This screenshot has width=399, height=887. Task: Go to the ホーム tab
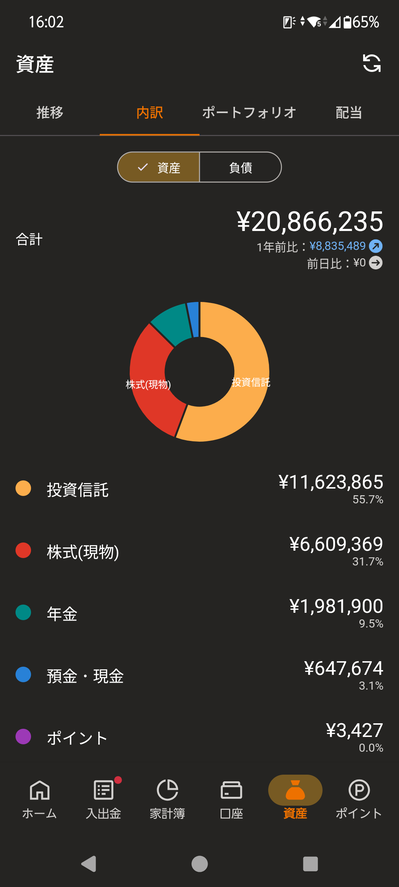coord(40,800)
